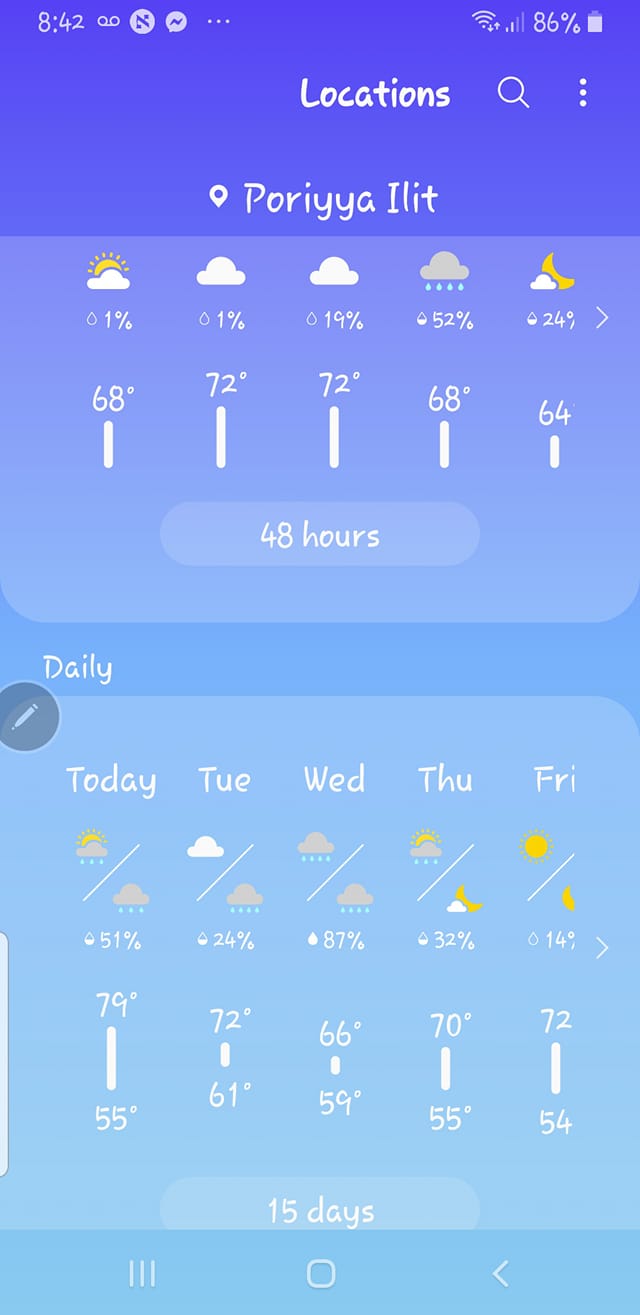
Task: Show the 48 hours forecast
Action: [320, 535]
